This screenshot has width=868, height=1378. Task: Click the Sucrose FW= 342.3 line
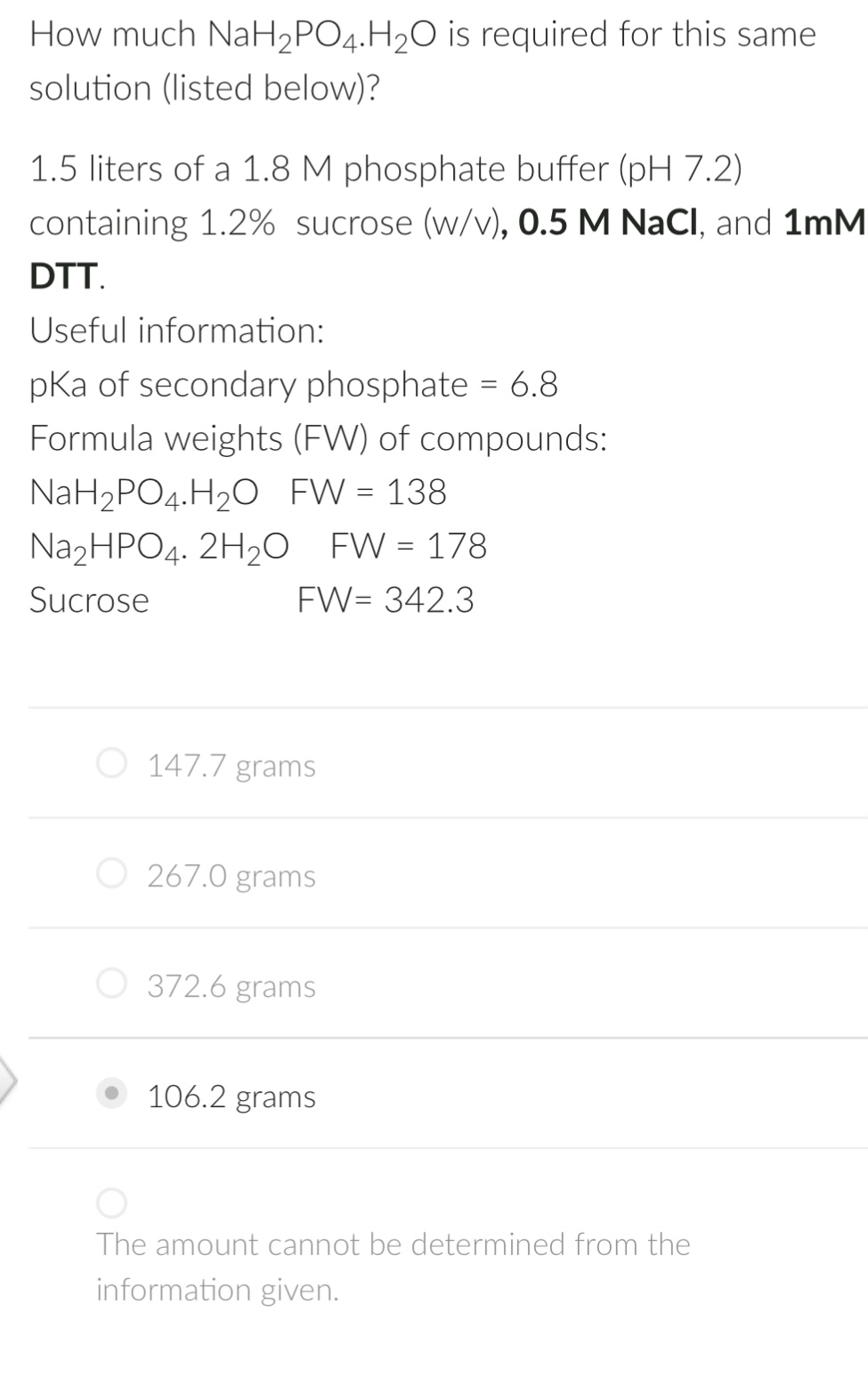tap(253, 599)
